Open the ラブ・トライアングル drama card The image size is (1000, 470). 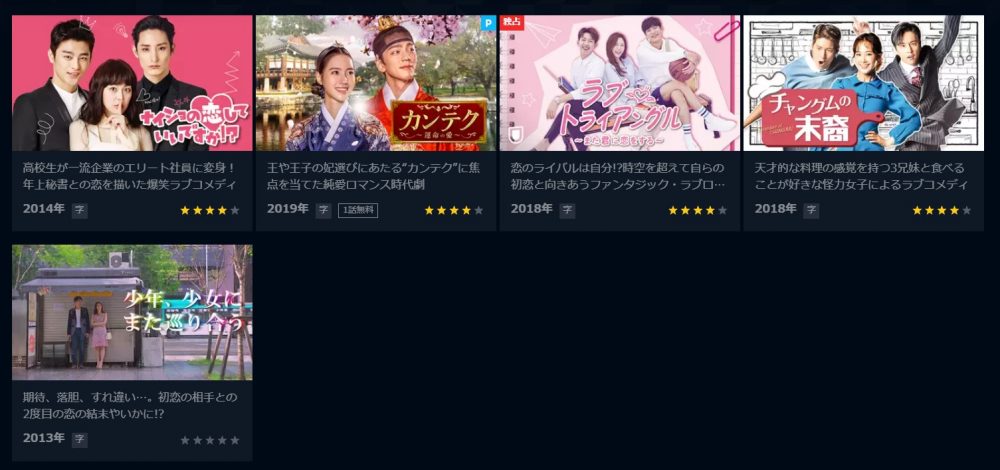point(620,84)
